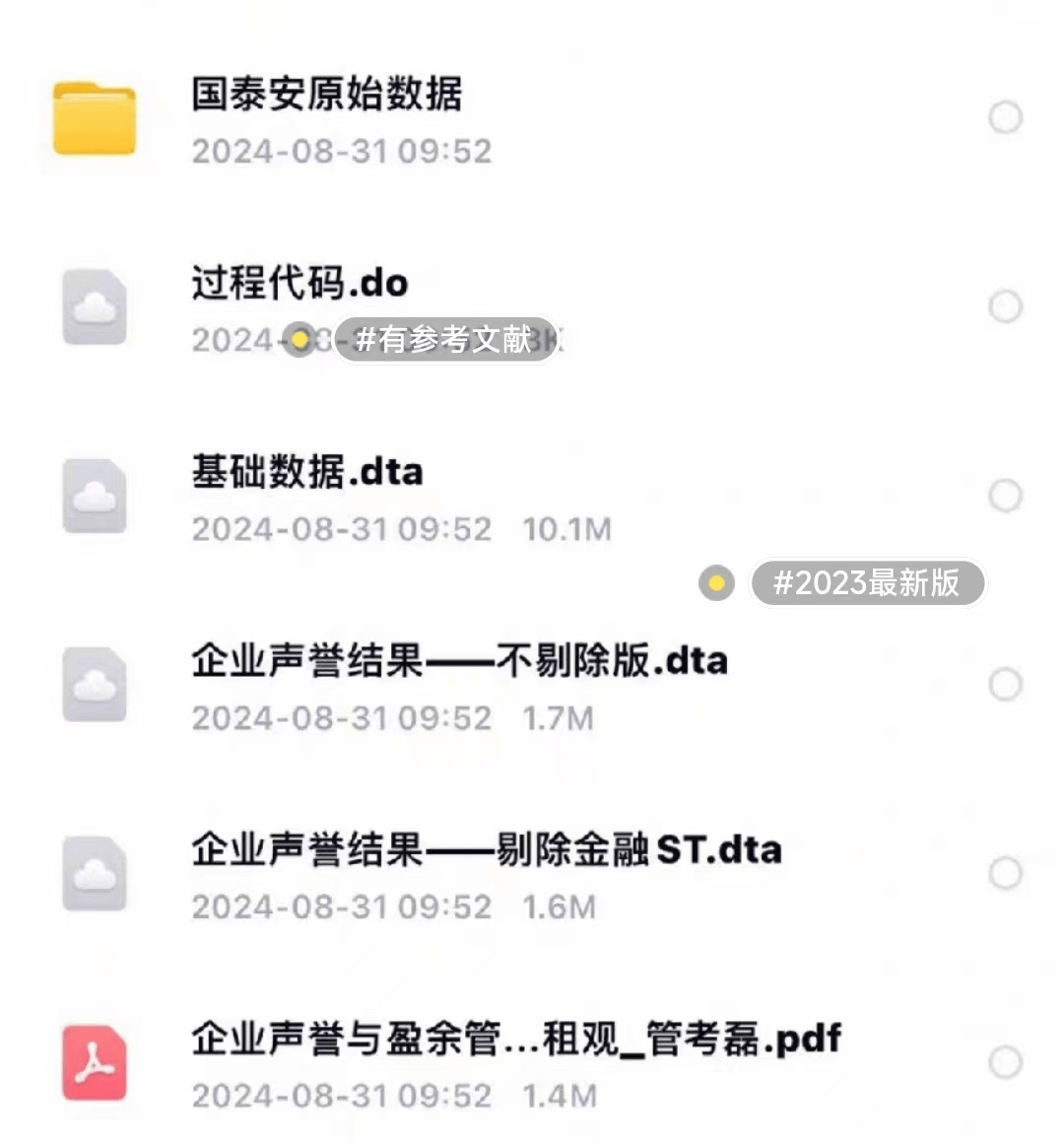Open the 国泰安原始数据 folder
Screen dimensions: 1064x1143
coord(325,96)
